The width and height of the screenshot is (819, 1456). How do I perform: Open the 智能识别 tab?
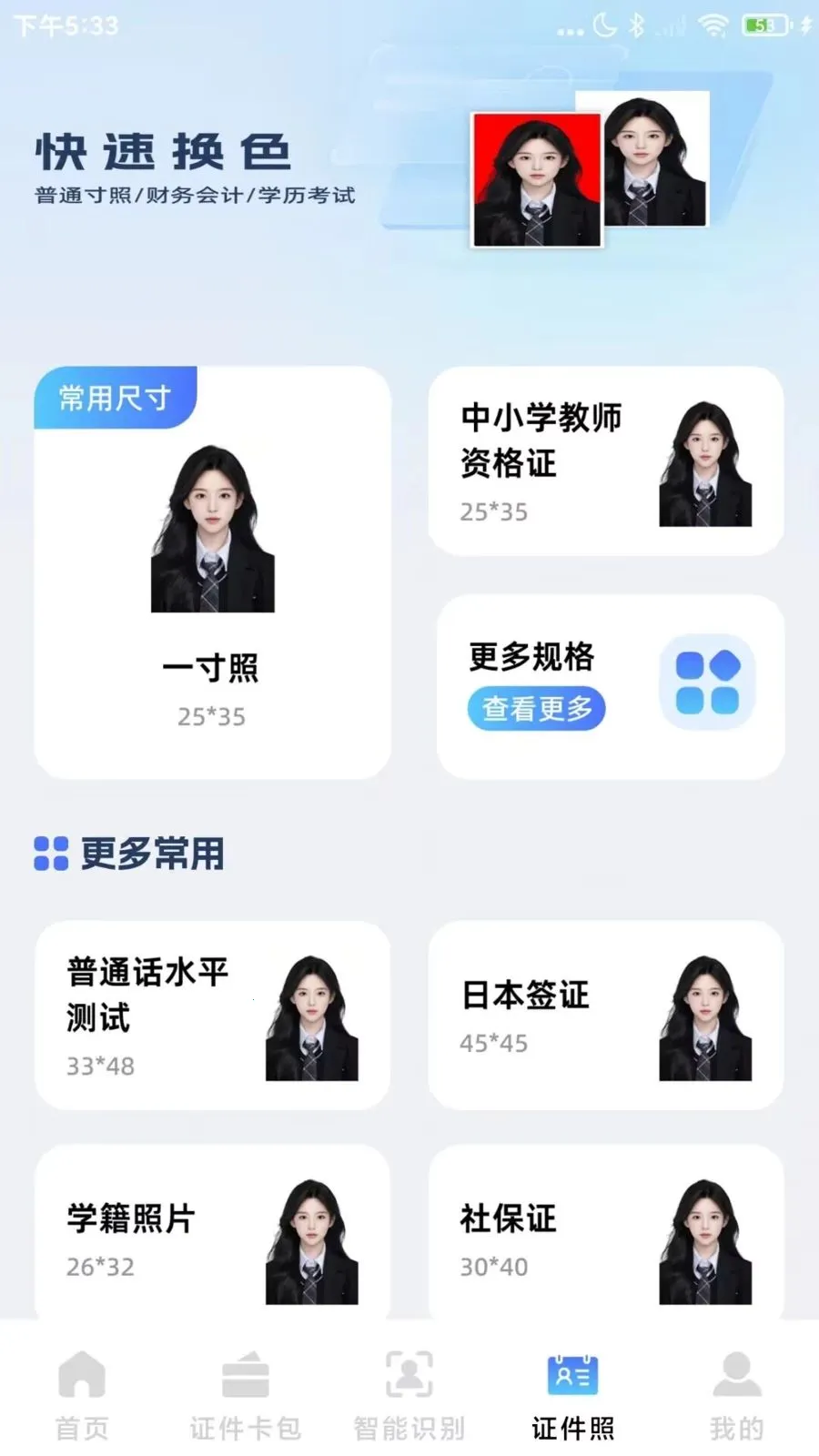409,1397
